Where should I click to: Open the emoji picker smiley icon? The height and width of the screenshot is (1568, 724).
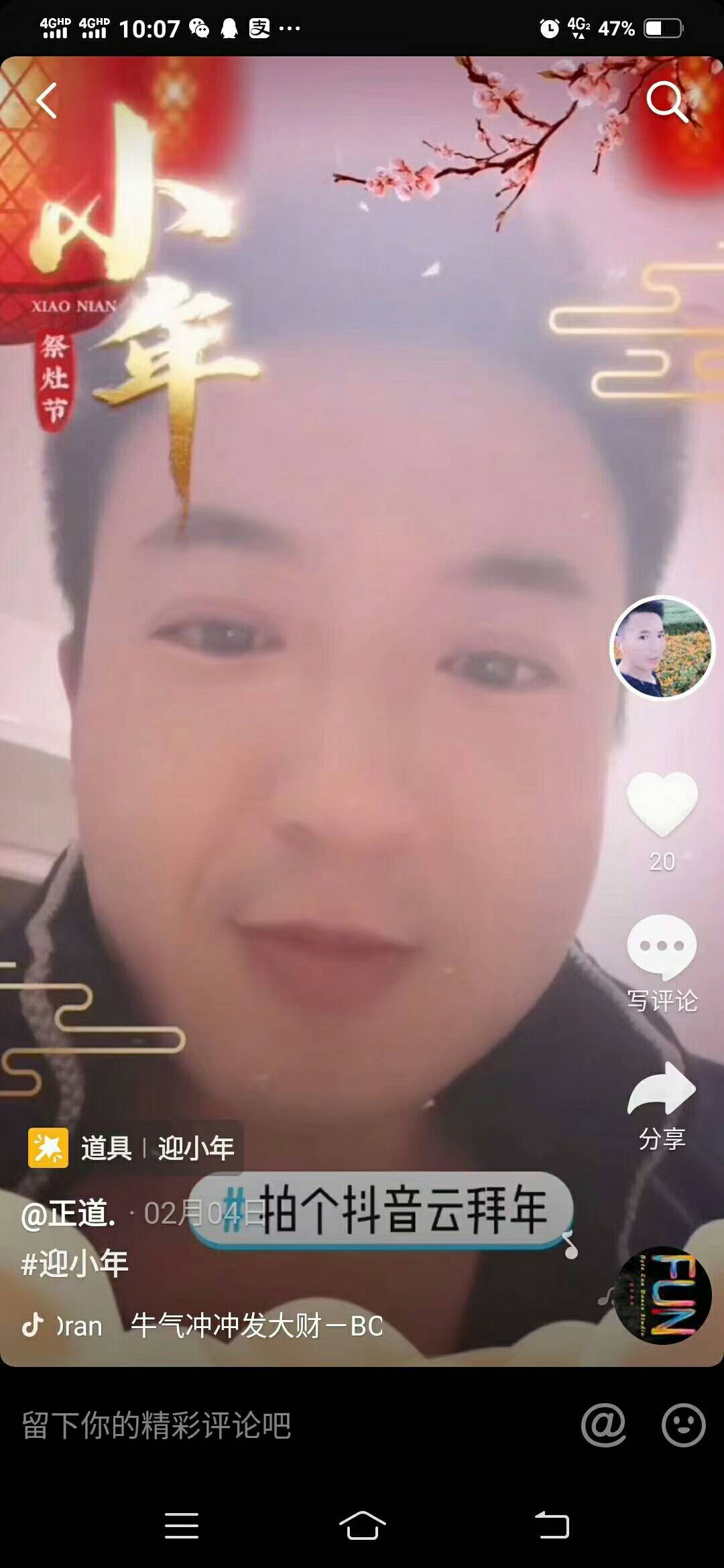[683, 1425]
